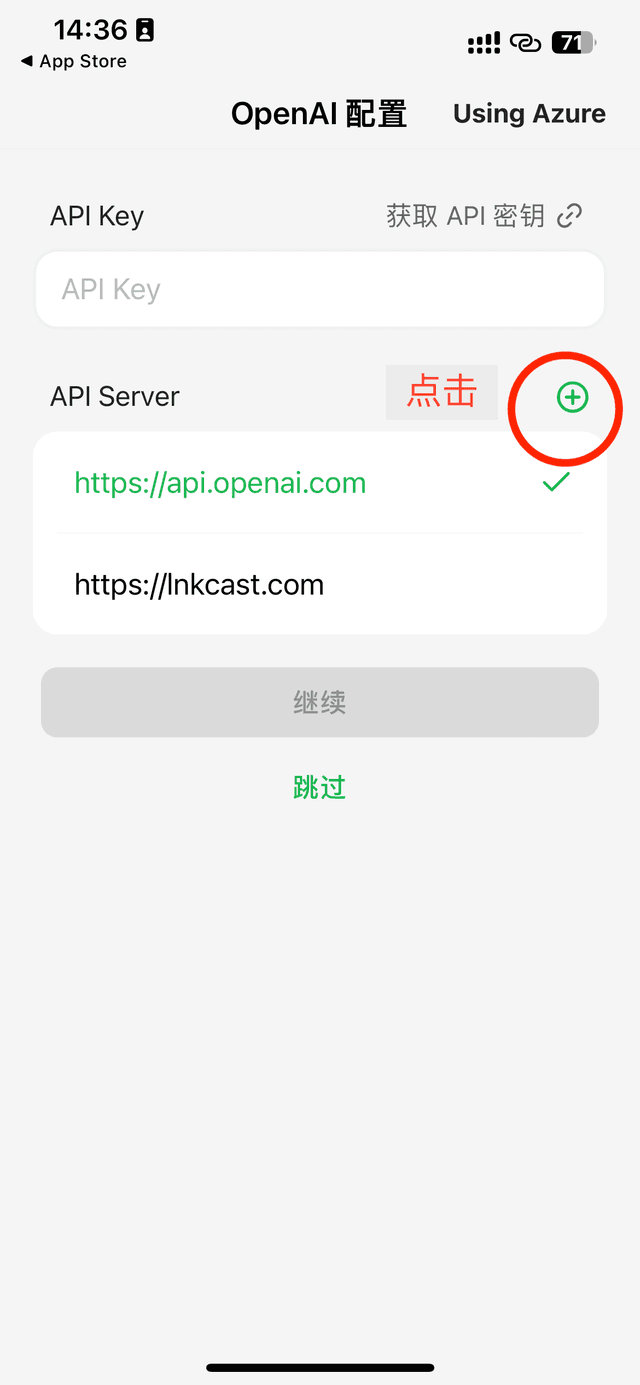640x1385 pixels.
Task: Skip setup with 跳过
Action: click(x=320, y=787)
